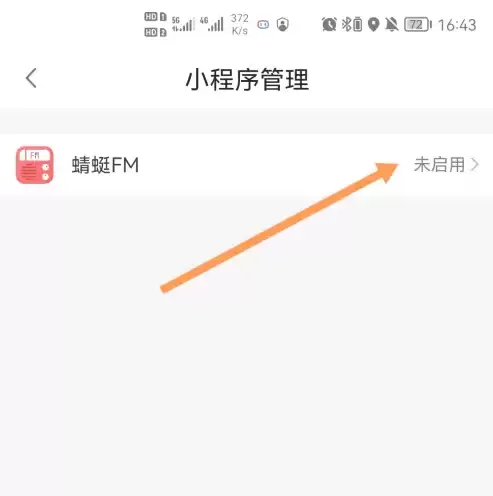Go back from 小程序管理 page
493x496 pixels.
pyautogui.click(x=31, y=78)
